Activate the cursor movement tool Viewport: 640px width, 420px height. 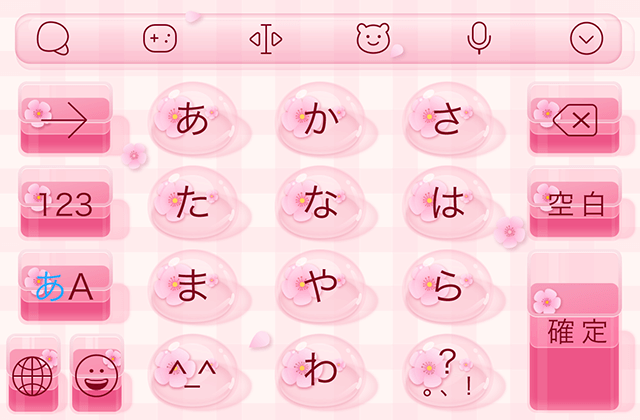pyautogui.click(x=266, y=39)
